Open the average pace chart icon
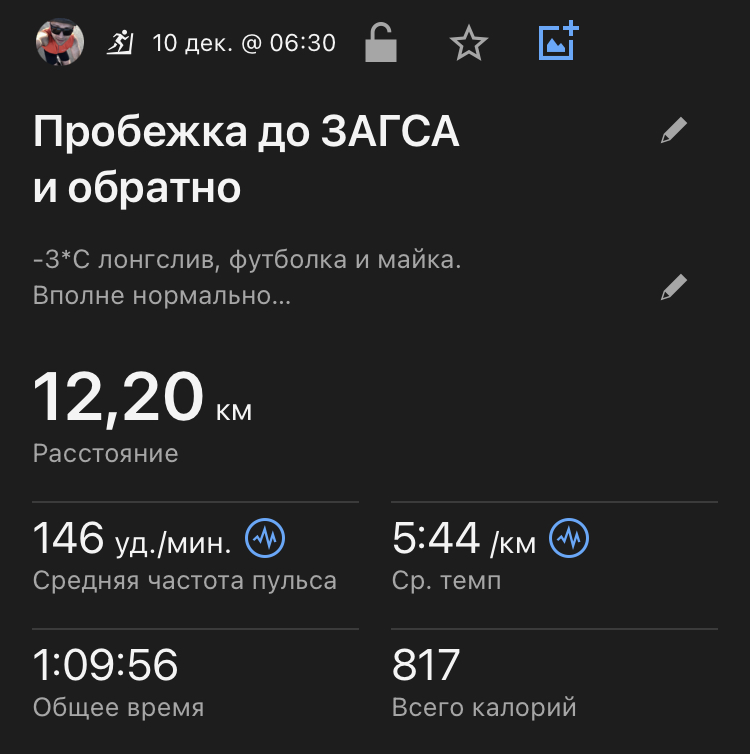Image resolution: width=750 pixels, height=754 pixels. pyautogui.click(x=570, y=540)
